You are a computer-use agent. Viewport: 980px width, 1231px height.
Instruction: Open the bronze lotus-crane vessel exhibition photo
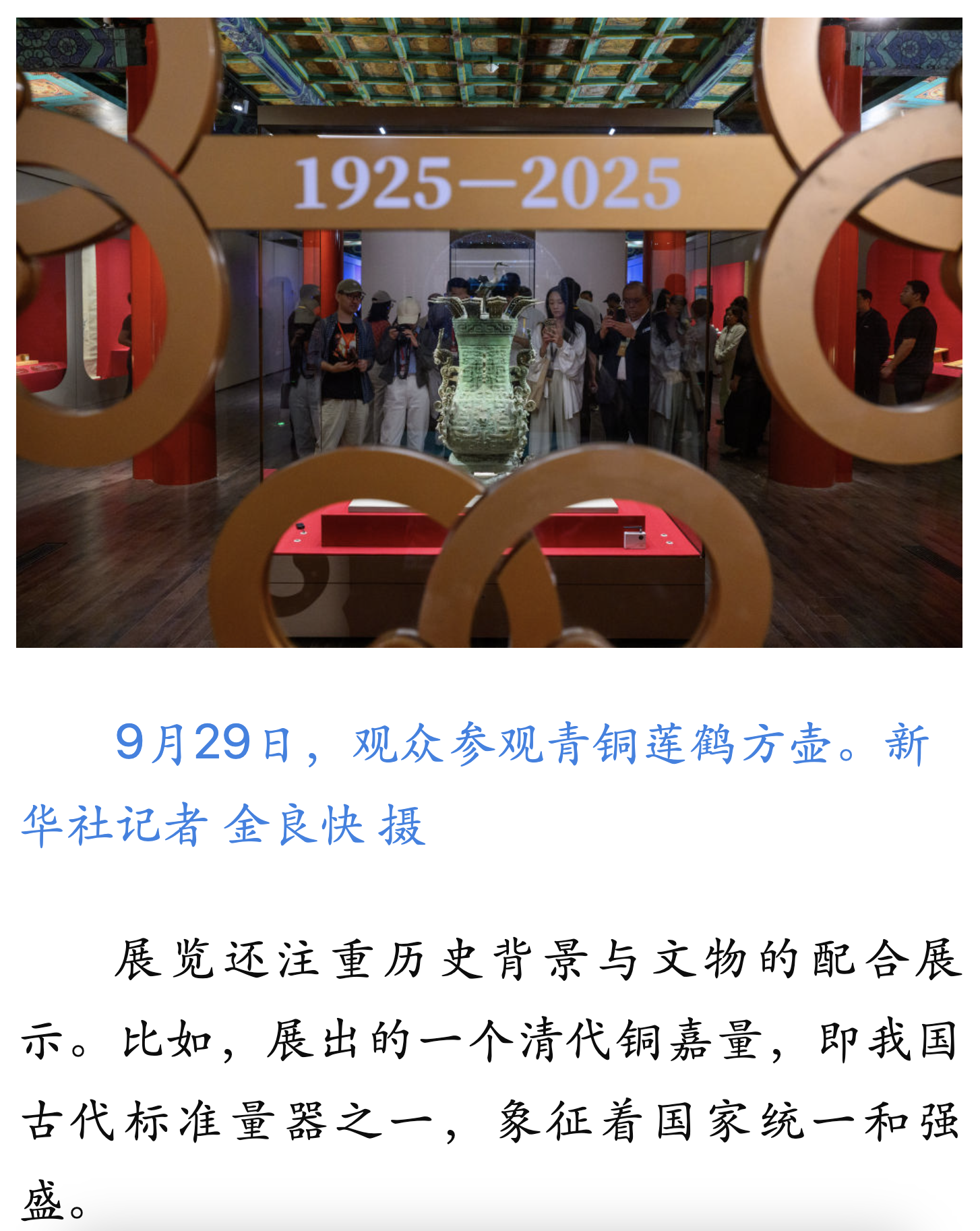point(489,332)
